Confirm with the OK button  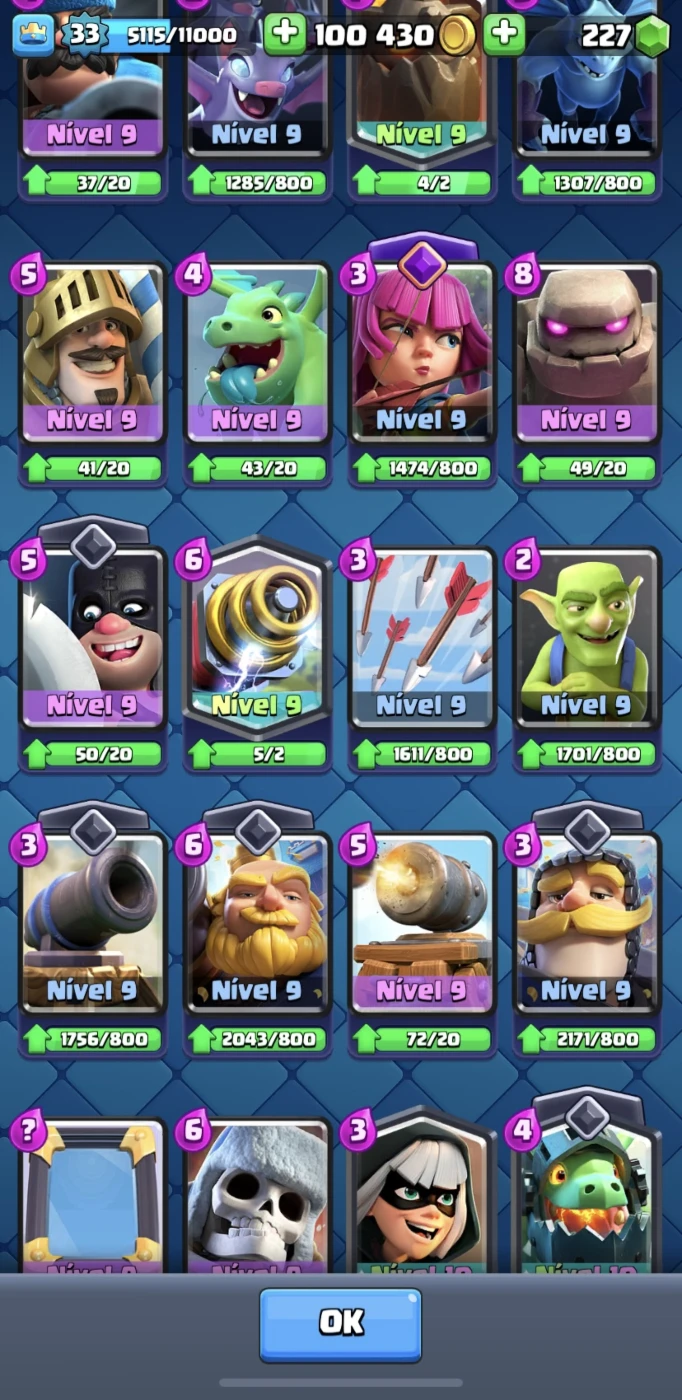pyautogui.click(x=340, y=1324)
